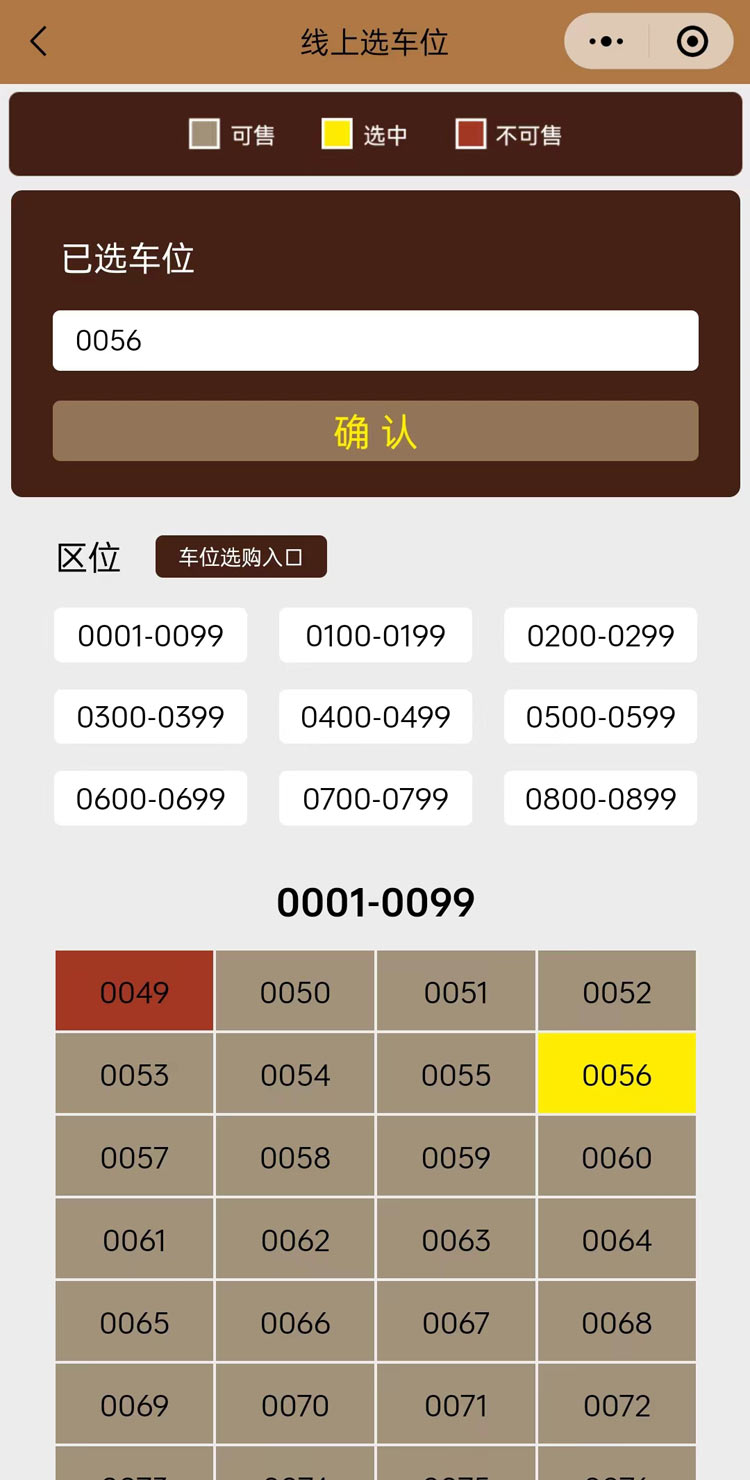Screen dimensions: 750x1480
Task: Choose the 0600-0699 zone
Action: point(150,798)
